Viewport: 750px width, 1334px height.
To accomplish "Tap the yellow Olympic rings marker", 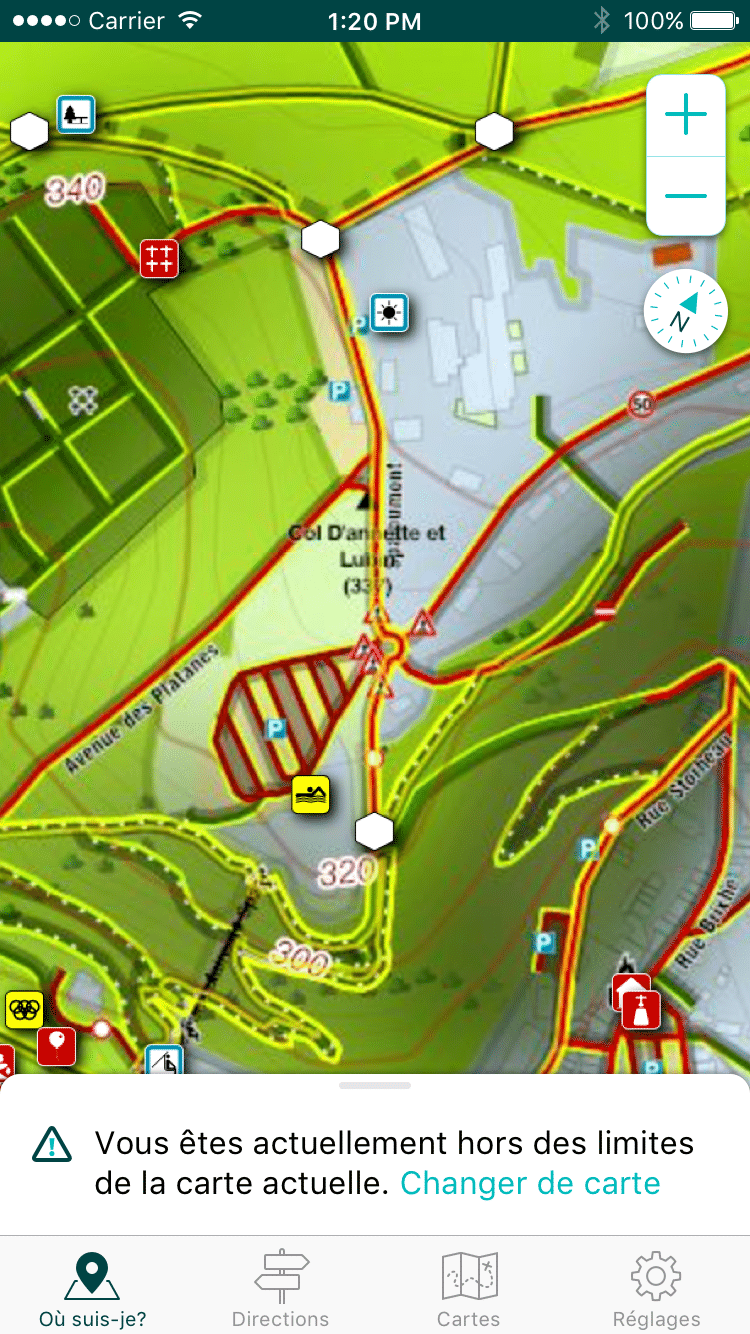I will click(x=24, y=1009).
